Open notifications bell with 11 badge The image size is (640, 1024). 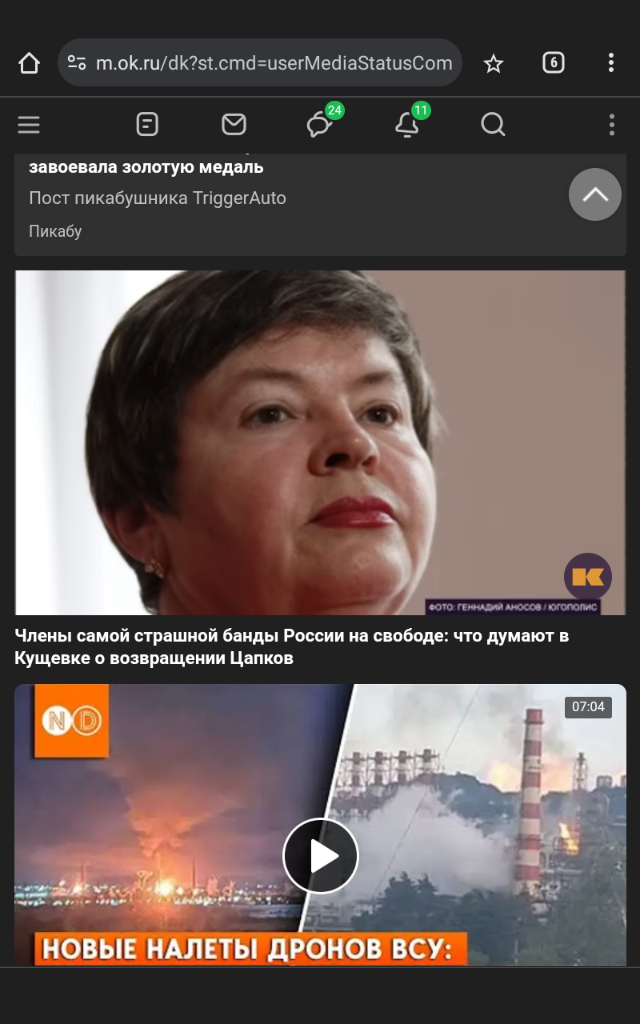(407, 124)
